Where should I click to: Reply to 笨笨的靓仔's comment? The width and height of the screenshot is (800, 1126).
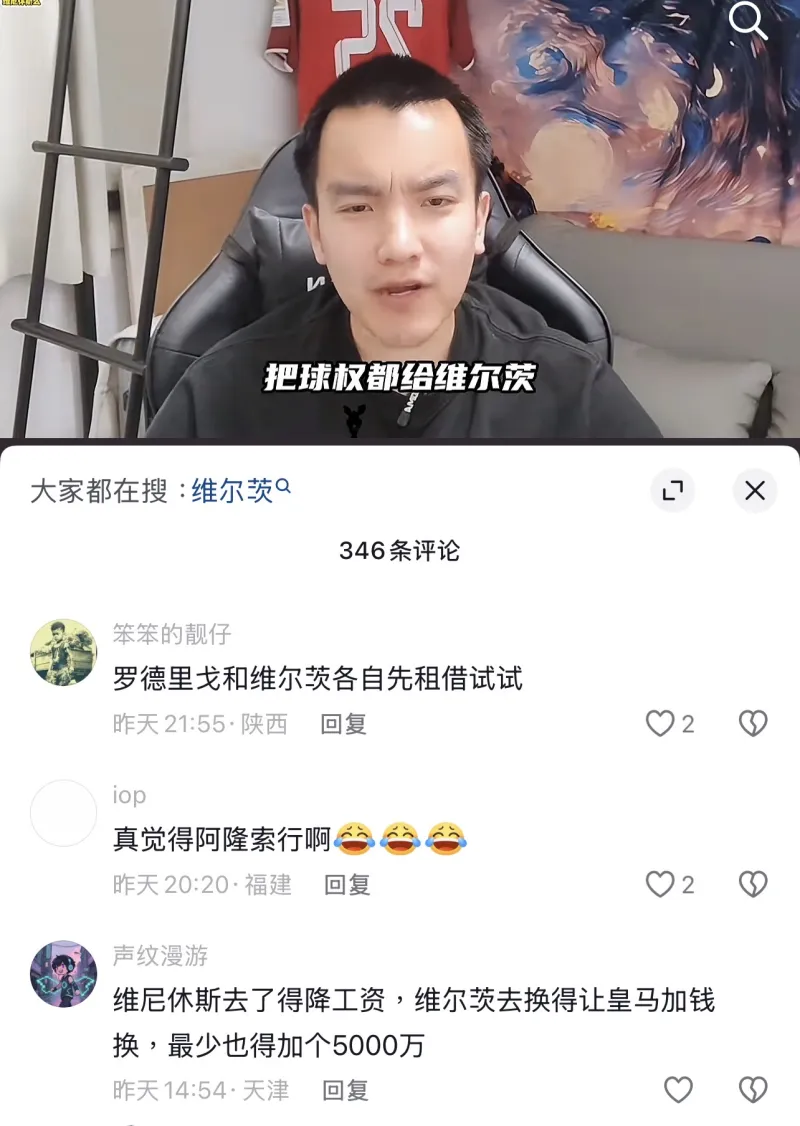(x=343, y=724)
